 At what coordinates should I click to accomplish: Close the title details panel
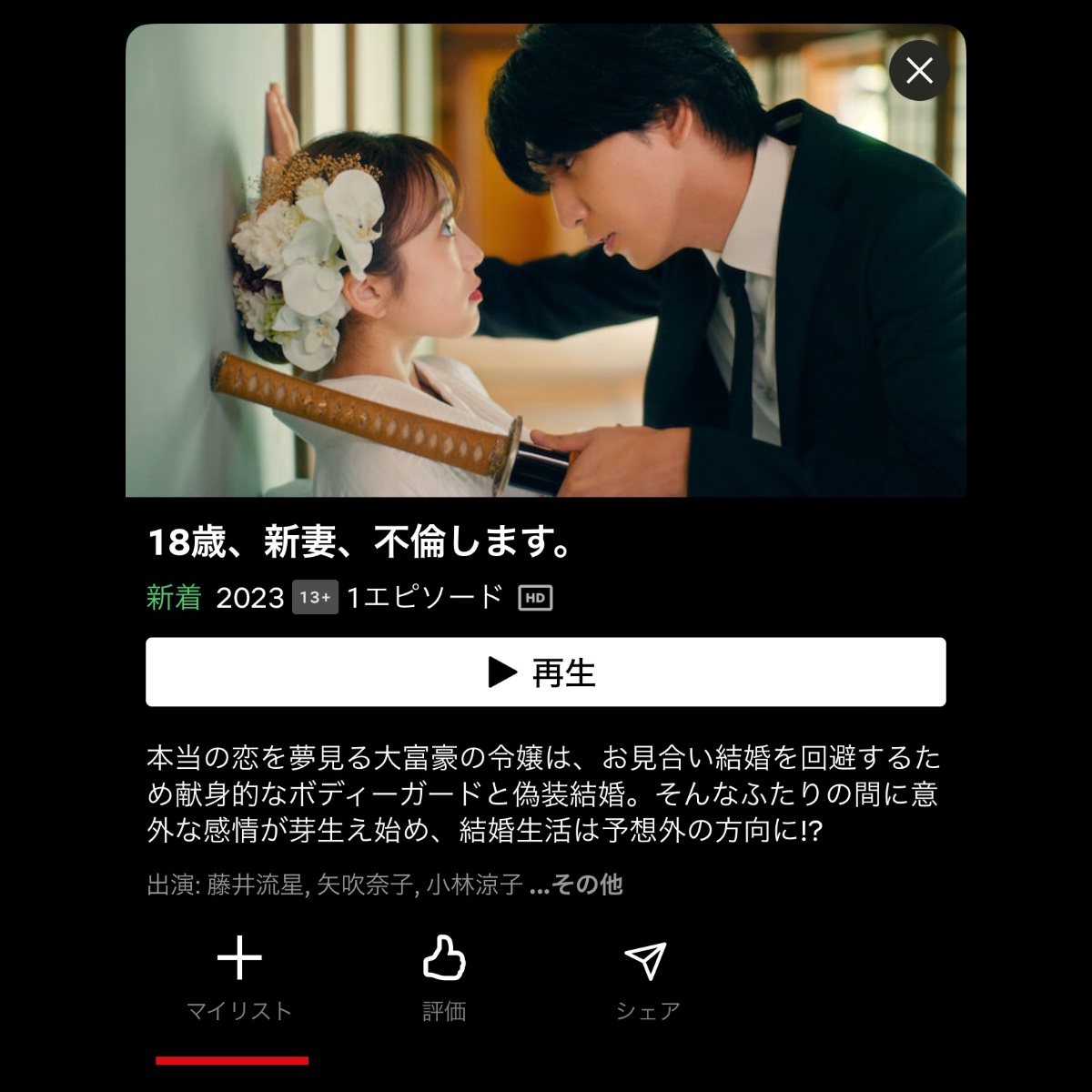coord(919,70)
